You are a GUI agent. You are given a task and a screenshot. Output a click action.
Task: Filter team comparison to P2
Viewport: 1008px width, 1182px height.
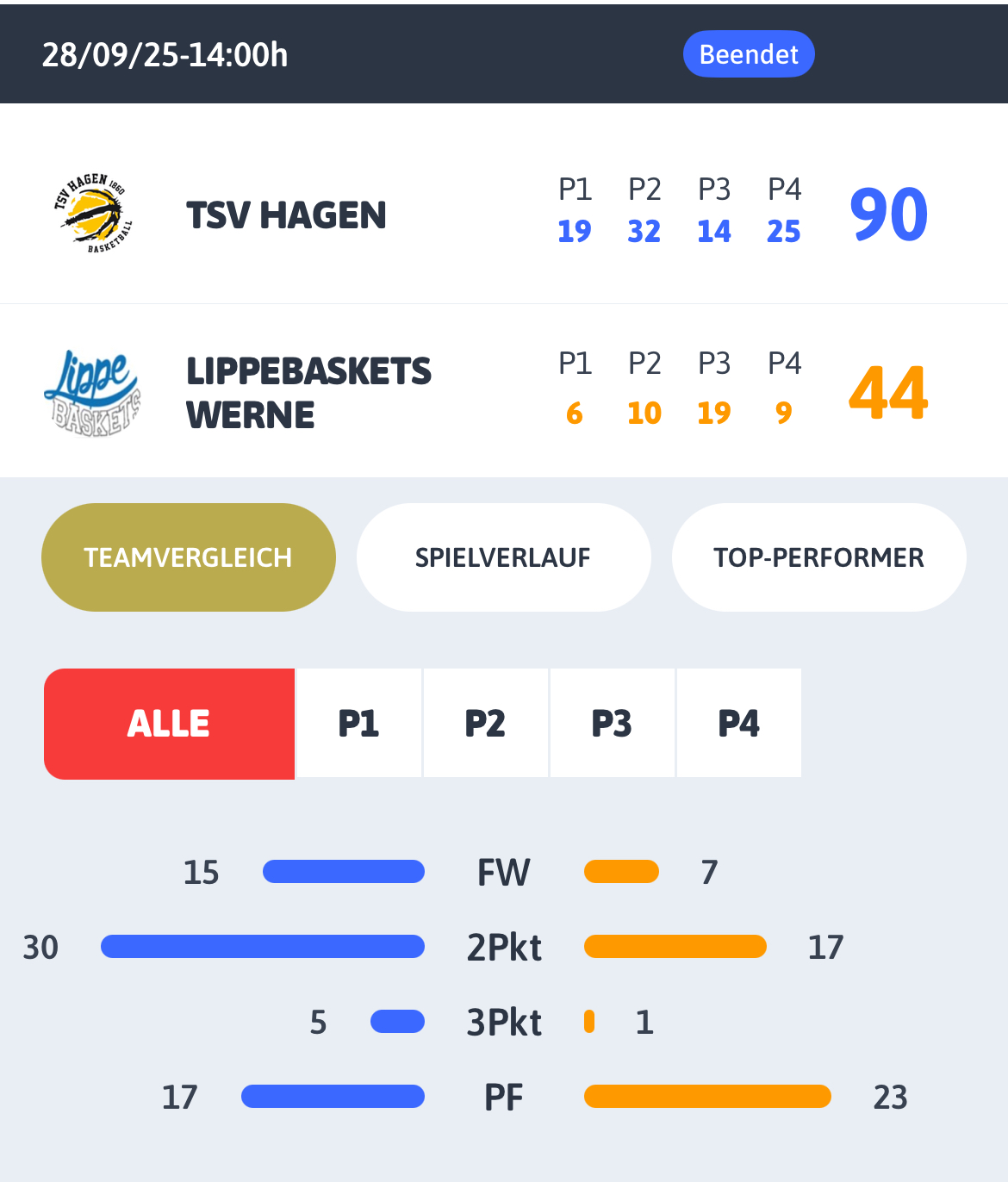485,724
